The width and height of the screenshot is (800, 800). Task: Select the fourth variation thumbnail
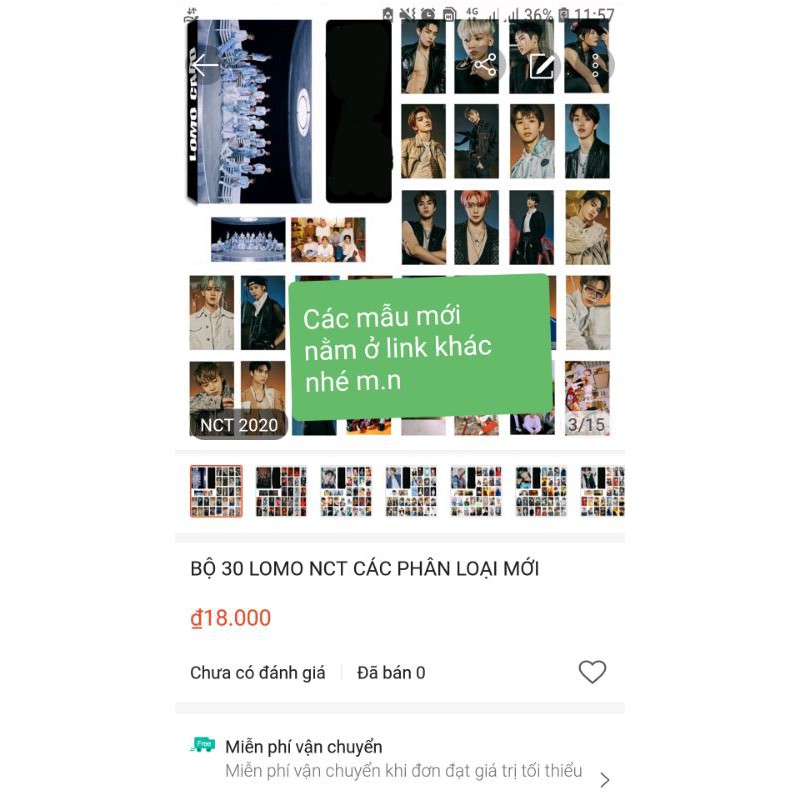411,491
